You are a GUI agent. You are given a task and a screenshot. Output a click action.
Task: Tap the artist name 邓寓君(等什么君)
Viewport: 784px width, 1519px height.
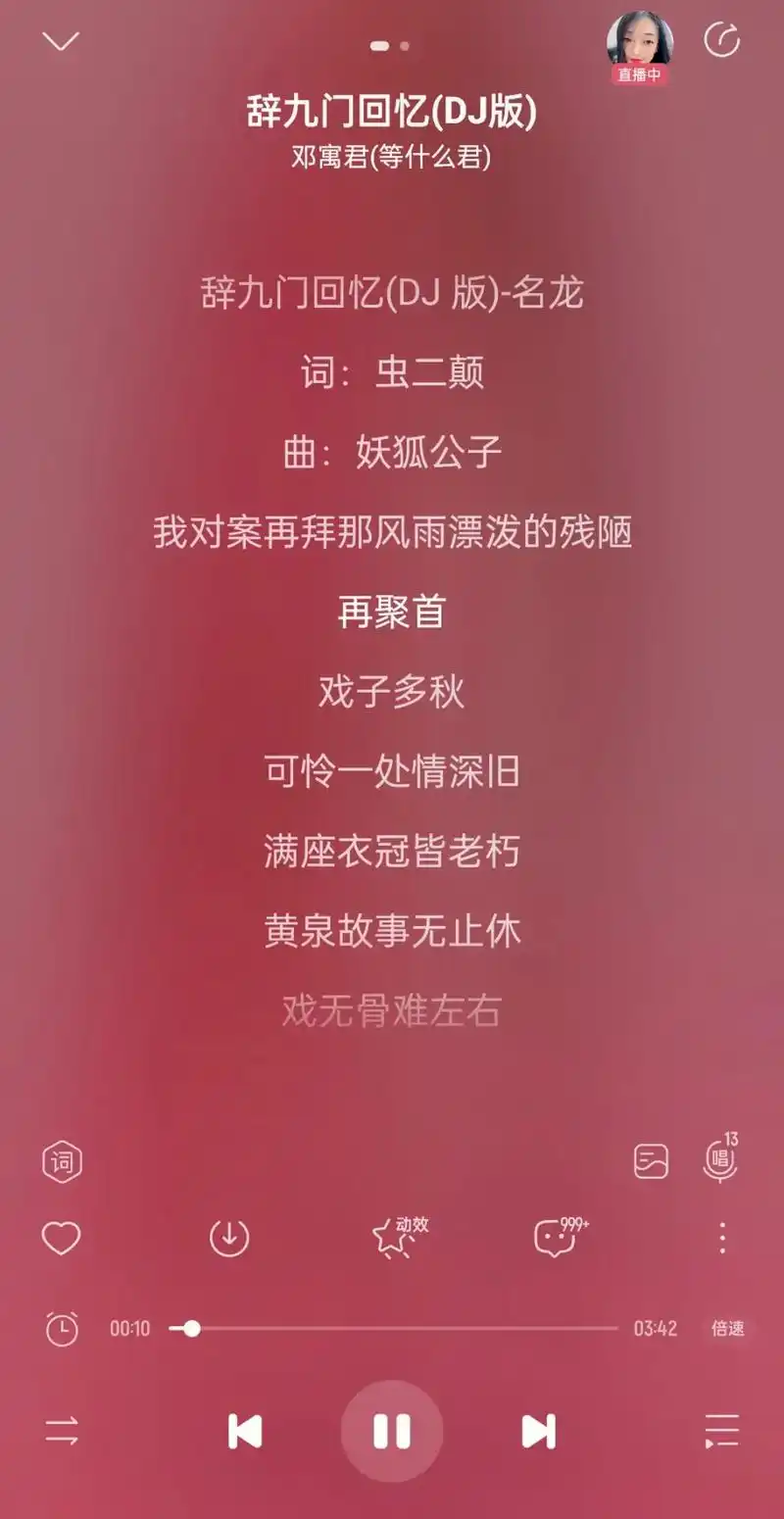point(392,157)
